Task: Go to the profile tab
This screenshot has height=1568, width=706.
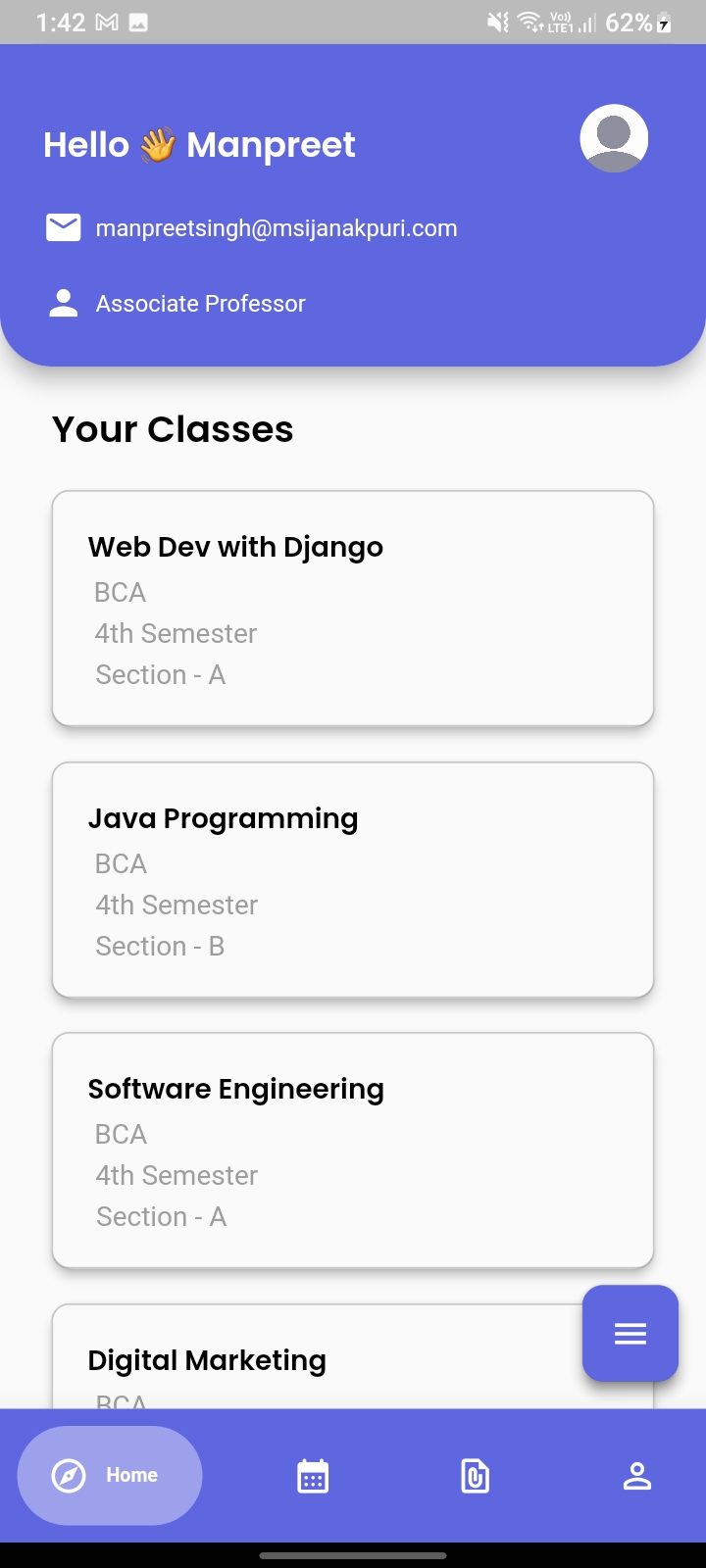Action: point(637,1476)
